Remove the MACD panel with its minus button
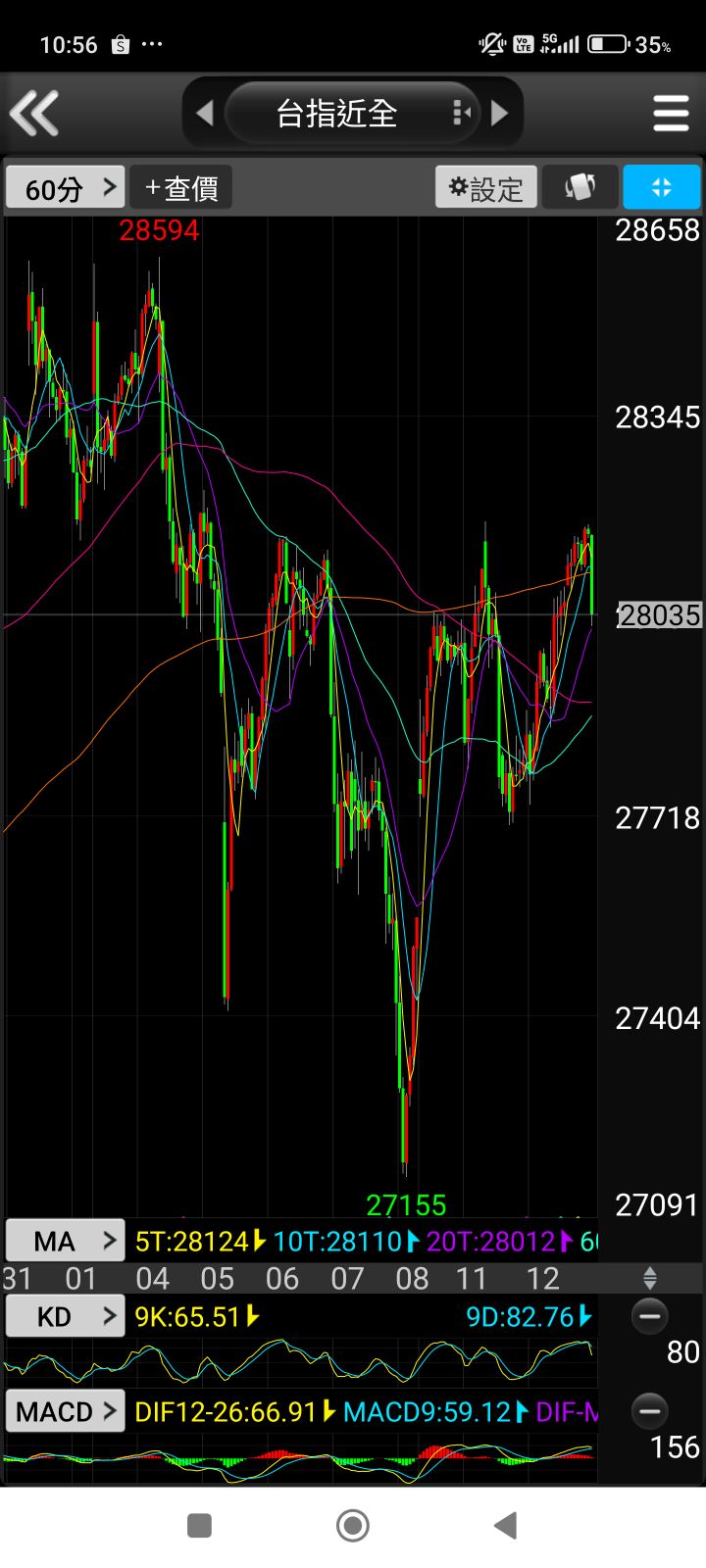This screenshot has width=706, height=1568. click(649, 1411)
